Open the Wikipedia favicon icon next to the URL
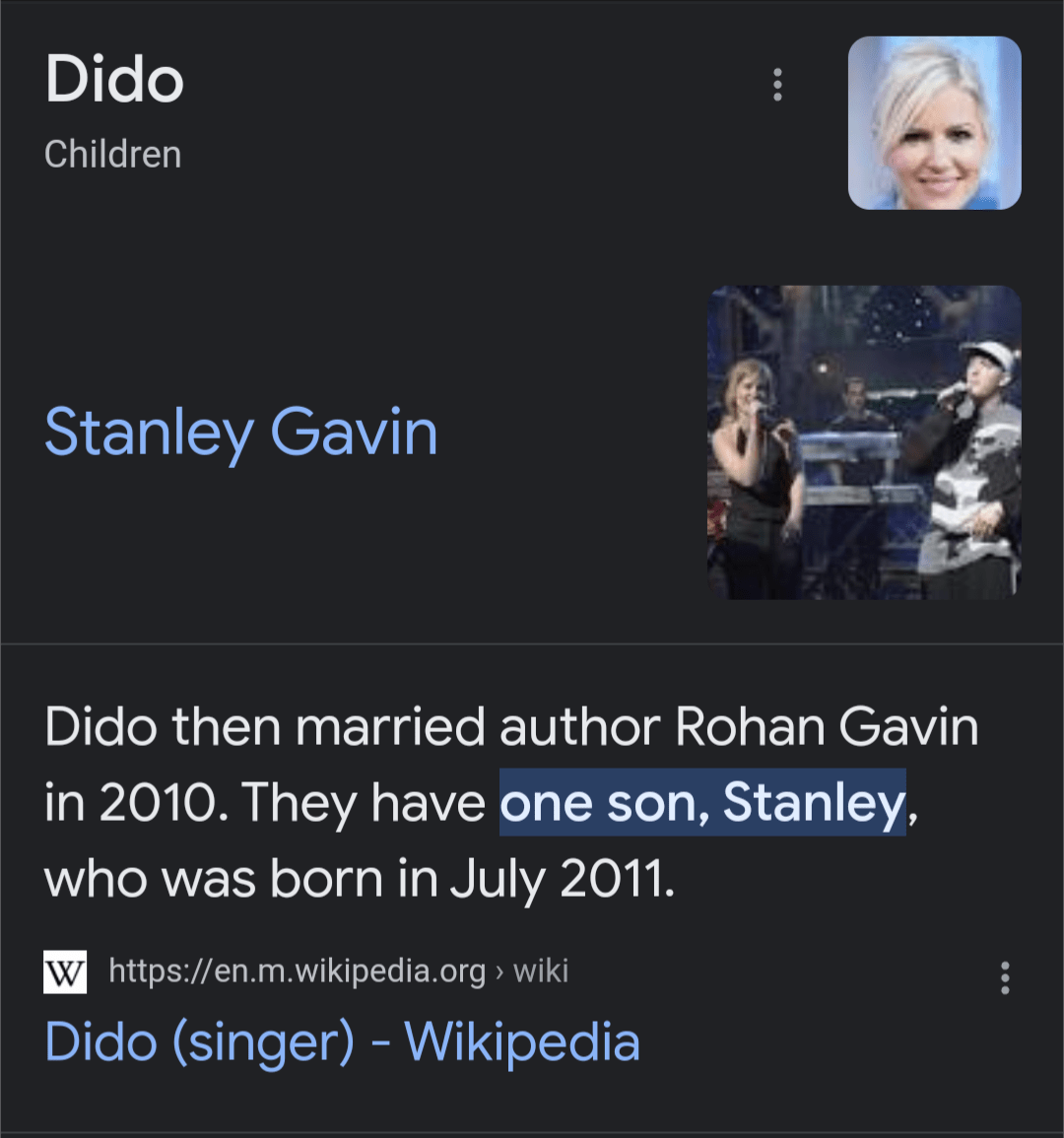This screenshot has width=1064, height=1138. tap(63, 971)
